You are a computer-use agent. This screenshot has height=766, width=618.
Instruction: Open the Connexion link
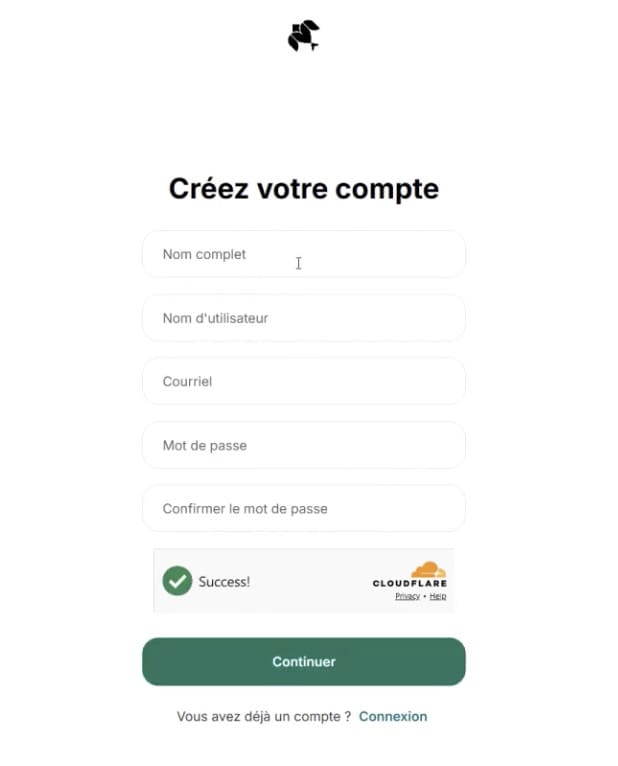(392, 716)
